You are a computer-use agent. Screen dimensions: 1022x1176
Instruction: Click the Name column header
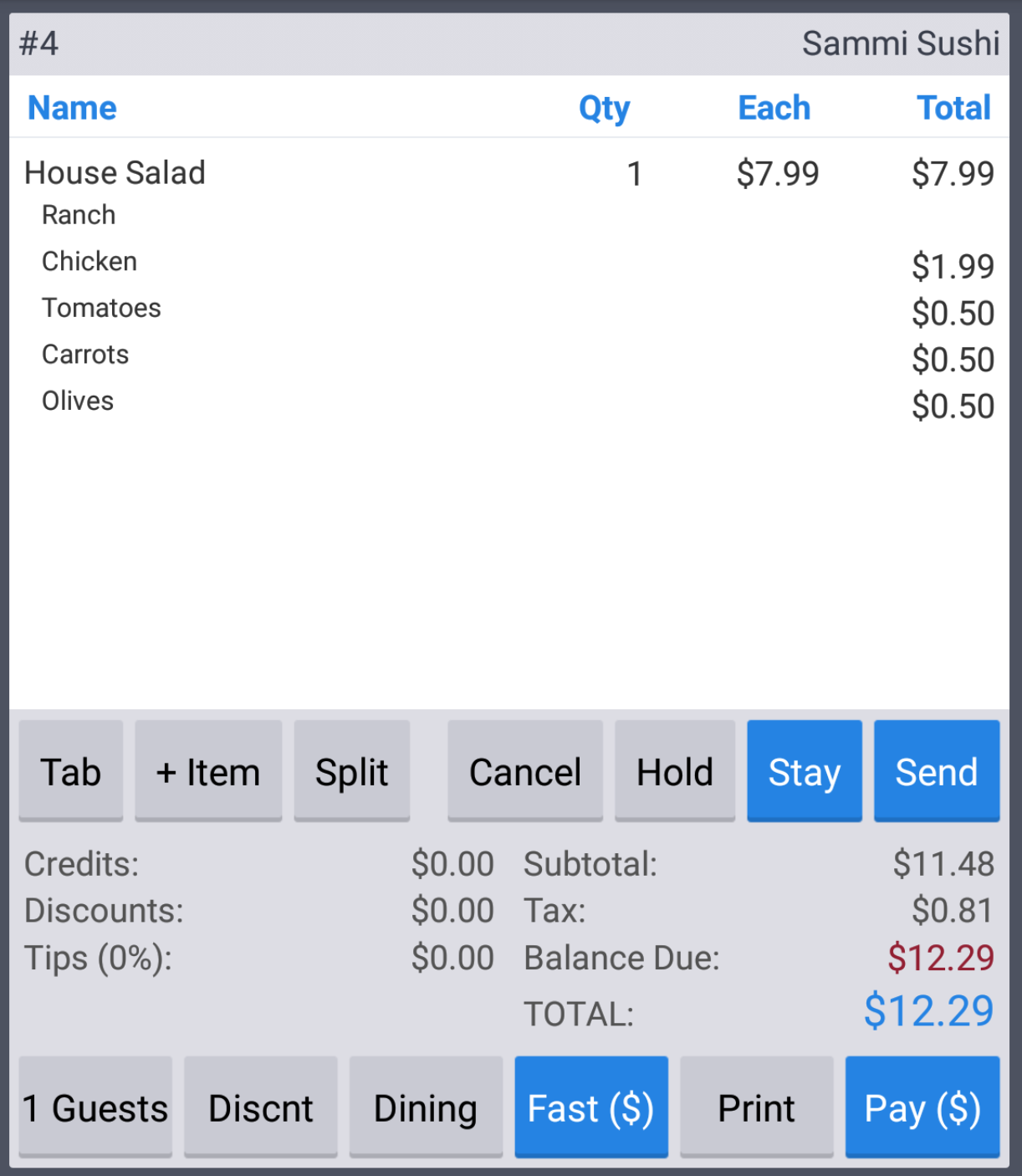(x=72, y=108)
